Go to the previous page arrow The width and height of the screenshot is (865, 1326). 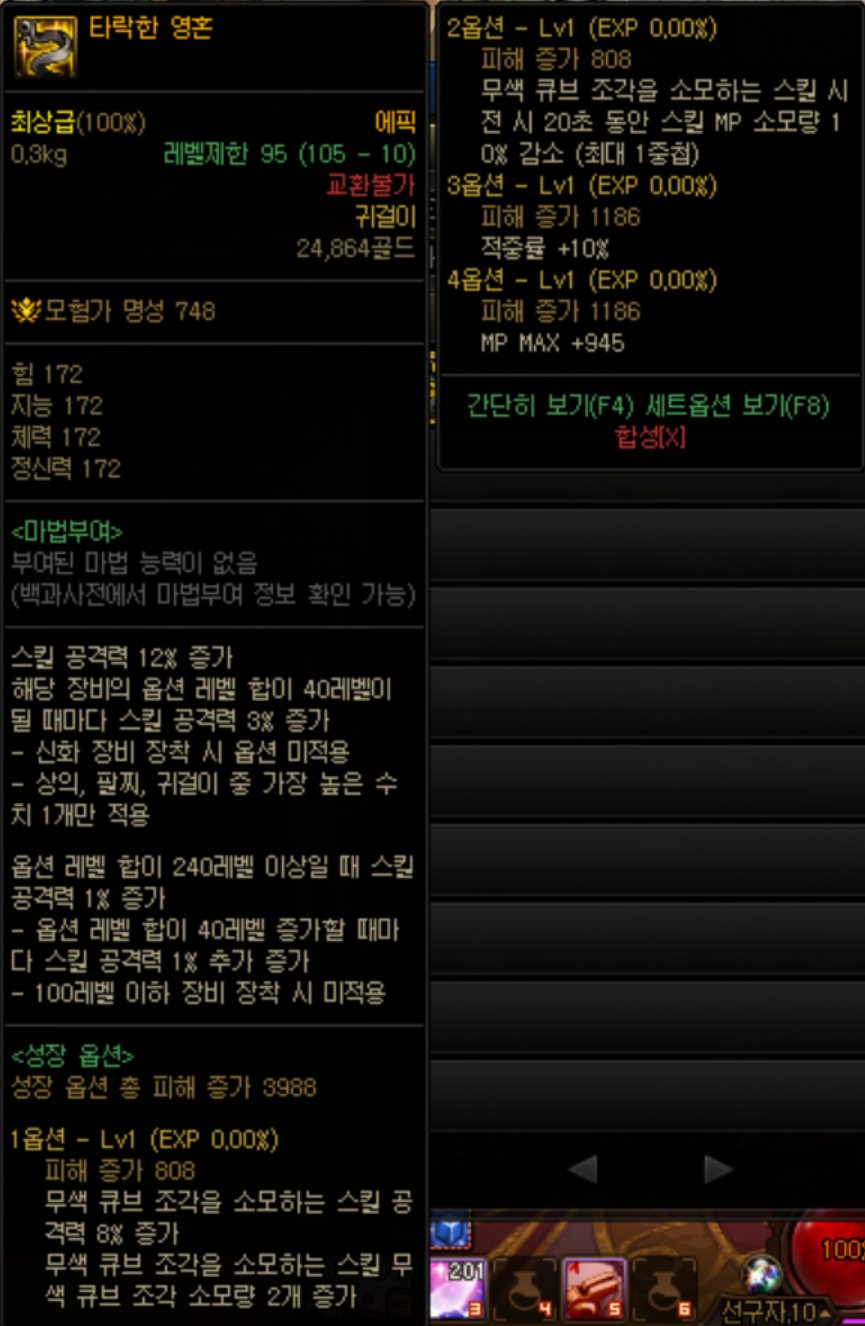click(583, 1168)
